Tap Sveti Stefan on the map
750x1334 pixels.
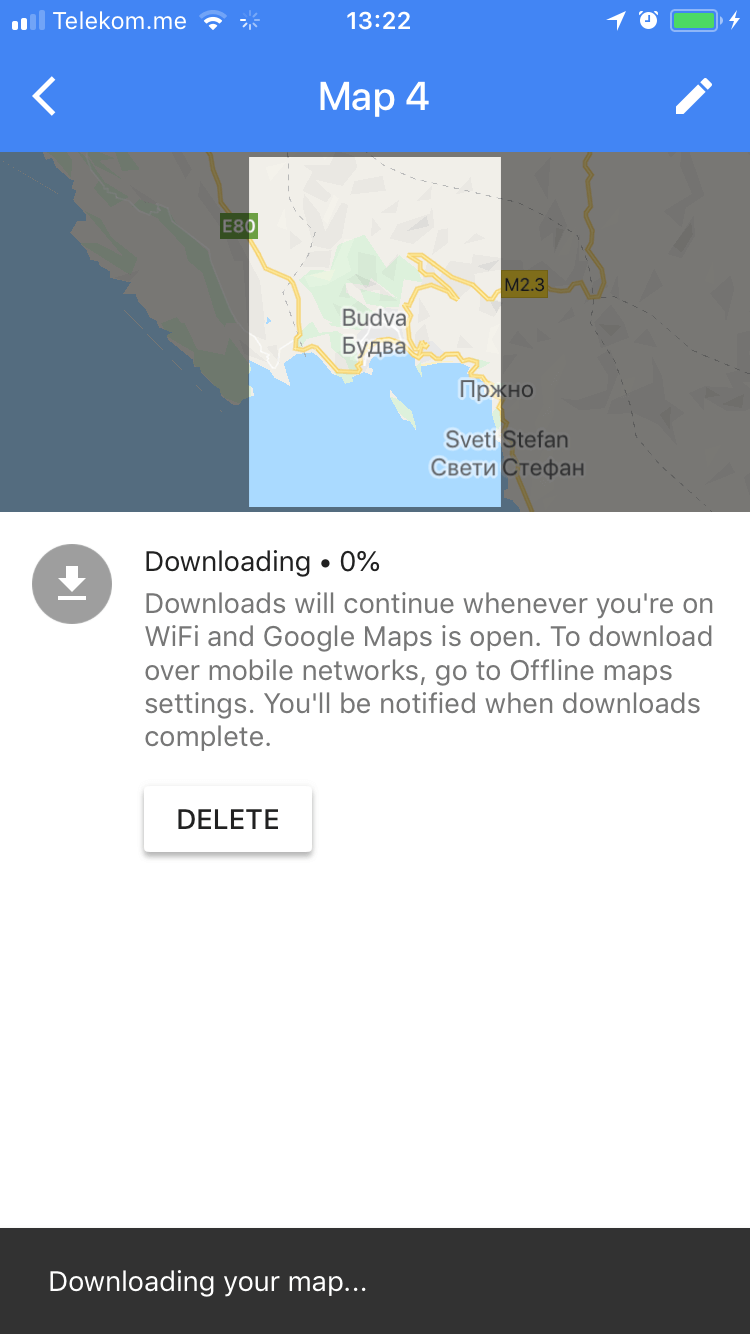coord(506,439)
